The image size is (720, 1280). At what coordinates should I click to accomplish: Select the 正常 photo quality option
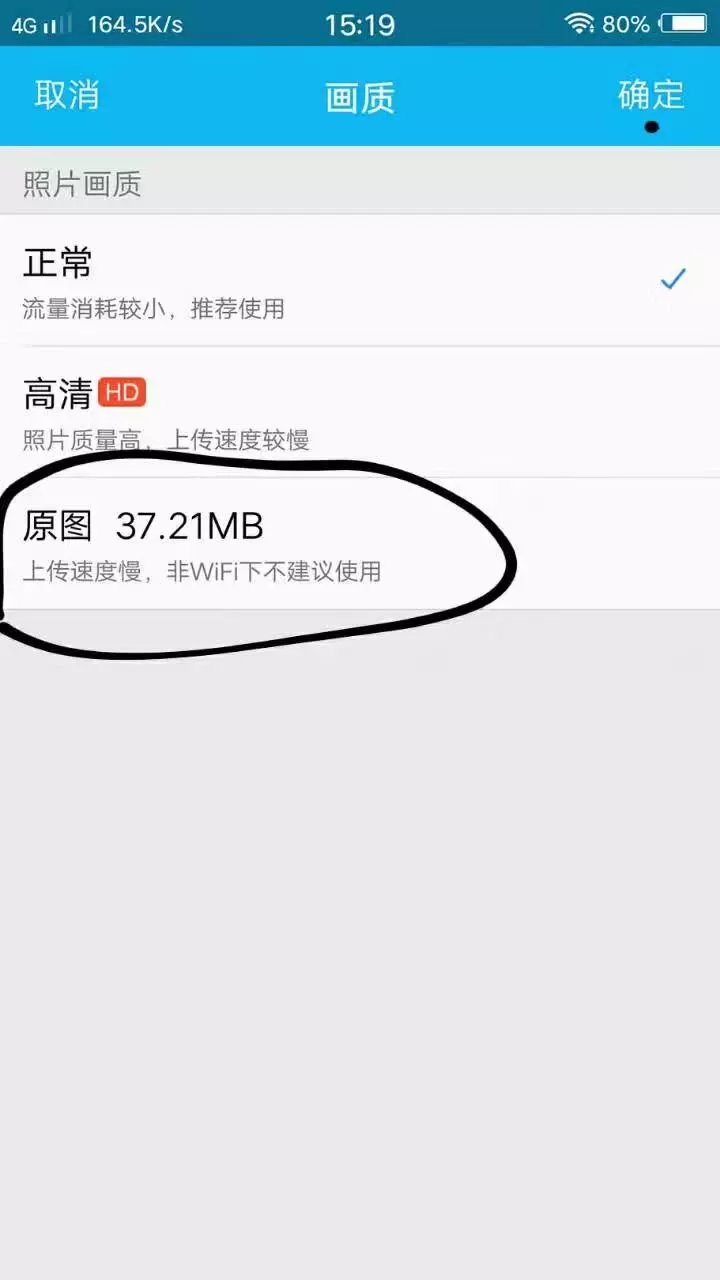coord(360,280)
